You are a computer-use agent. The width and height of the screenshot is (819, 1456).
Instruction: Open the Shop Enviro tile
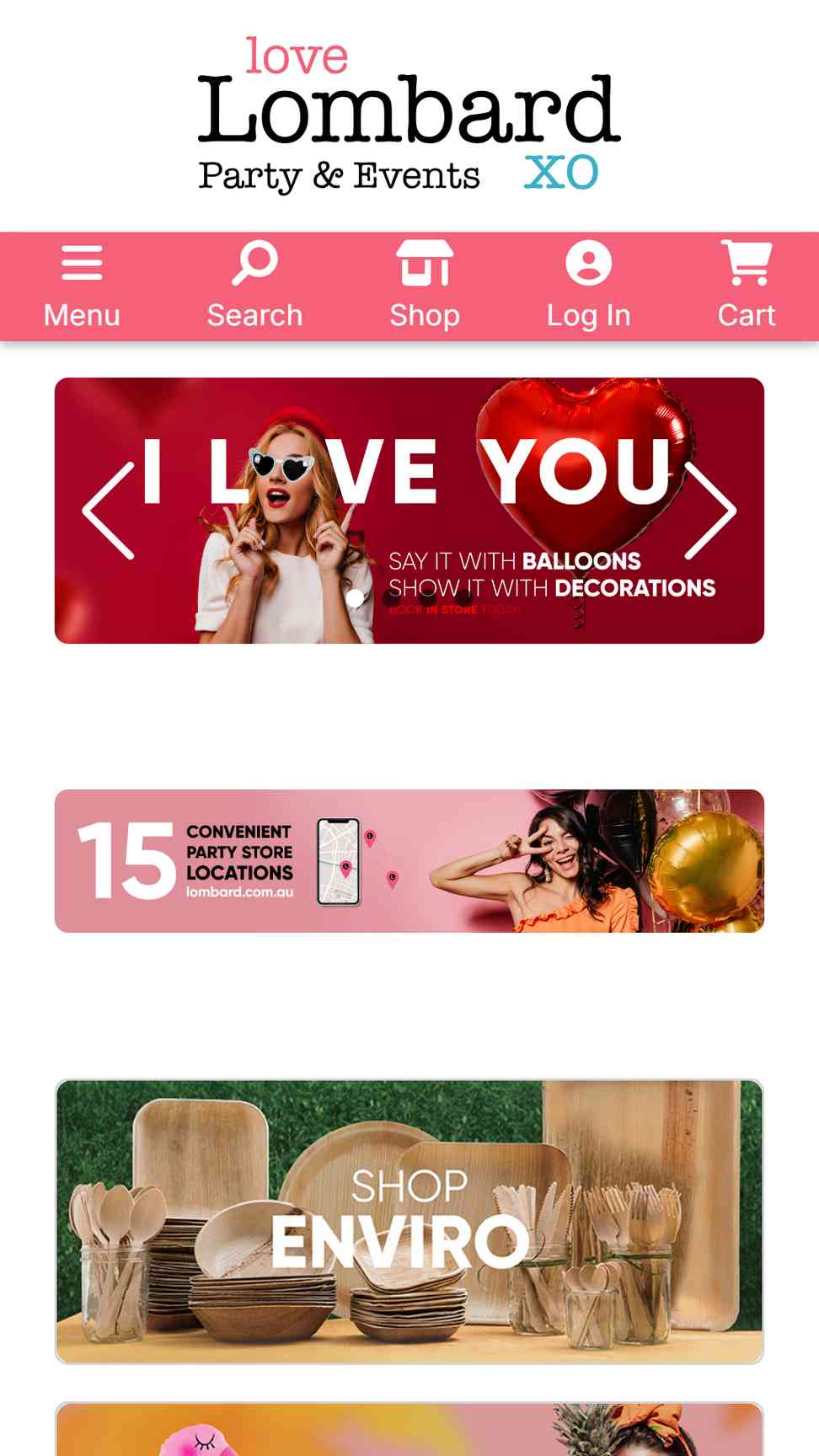point(409,1221)
